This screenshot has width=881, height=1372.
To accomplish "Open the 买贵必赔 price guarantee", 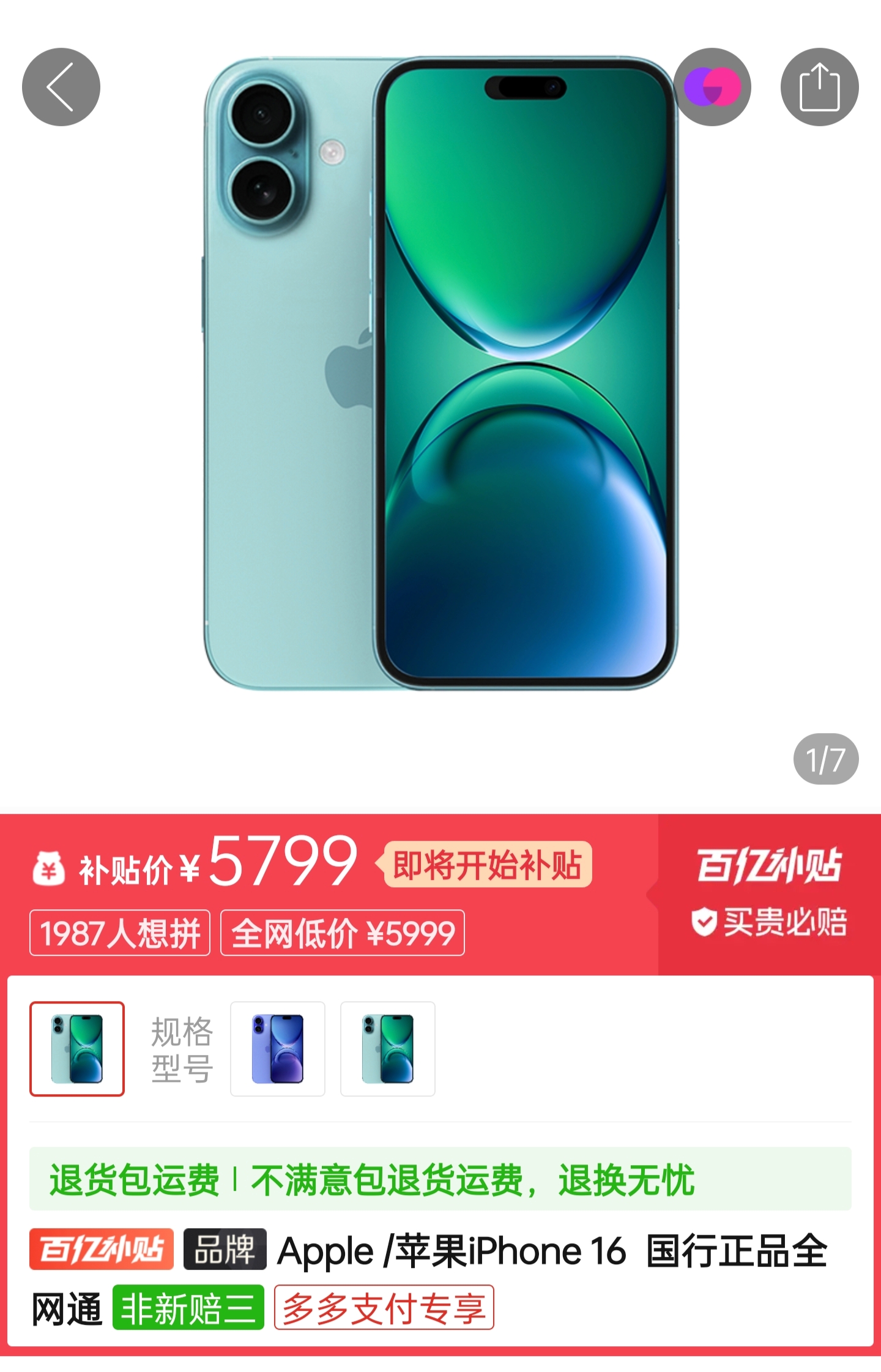I will tap(770, 922).
